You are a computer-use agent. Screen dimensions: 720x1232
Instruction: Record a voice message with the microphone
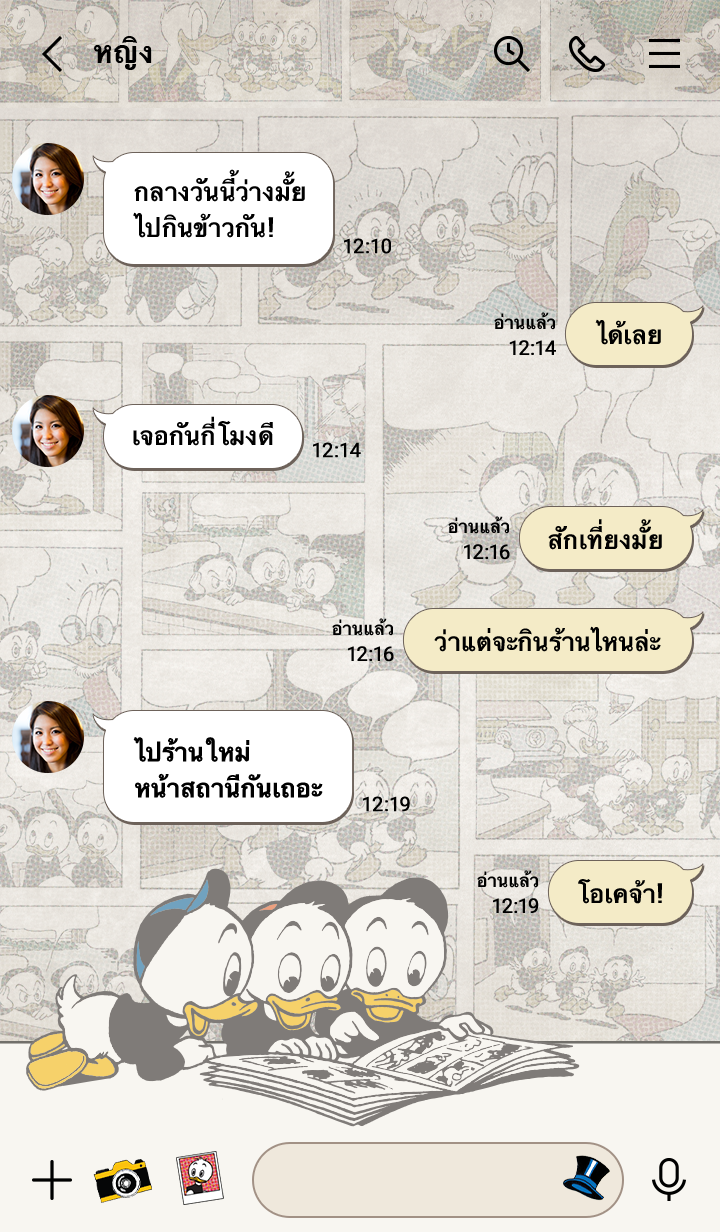tap(668, 1180)
